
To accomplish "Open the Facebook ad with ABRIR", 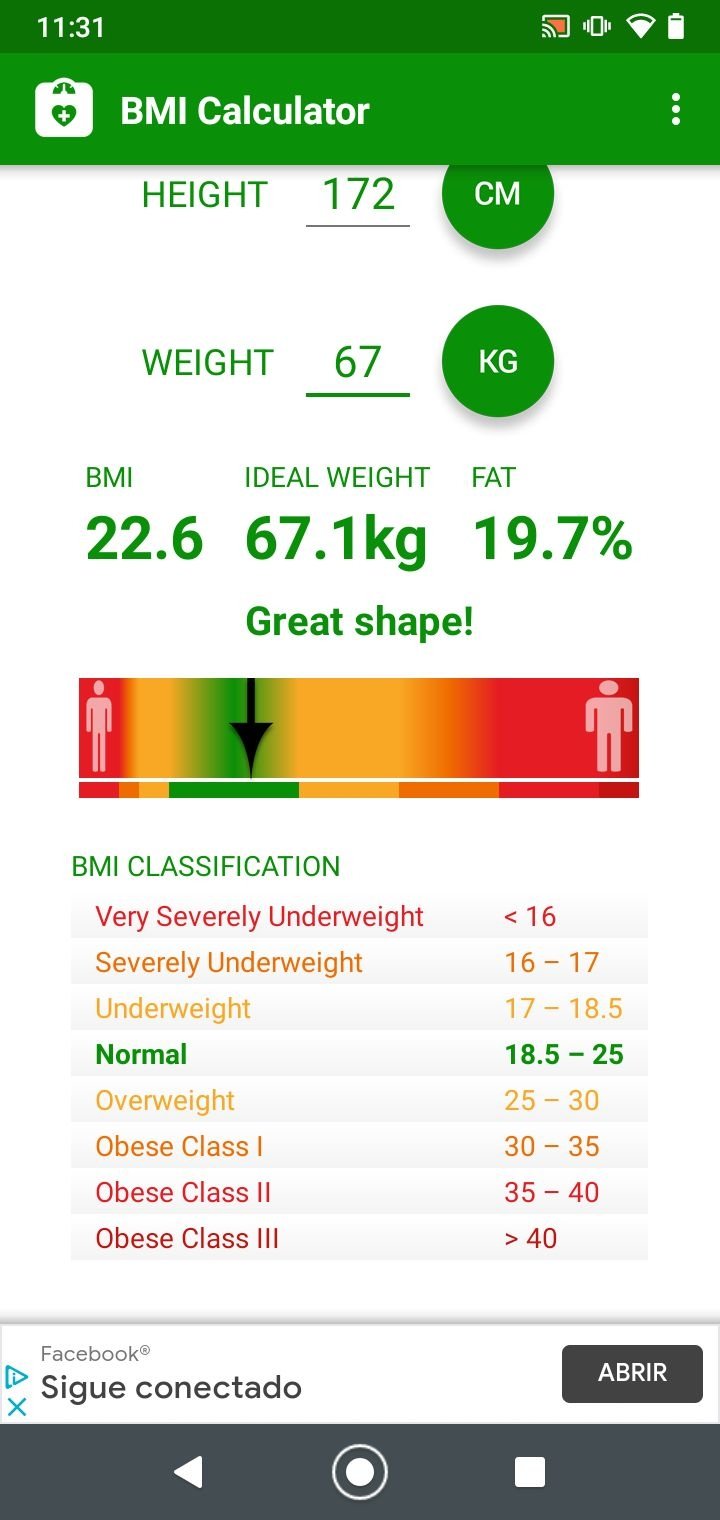I will pyautogui.click(x=633, y=1373).
